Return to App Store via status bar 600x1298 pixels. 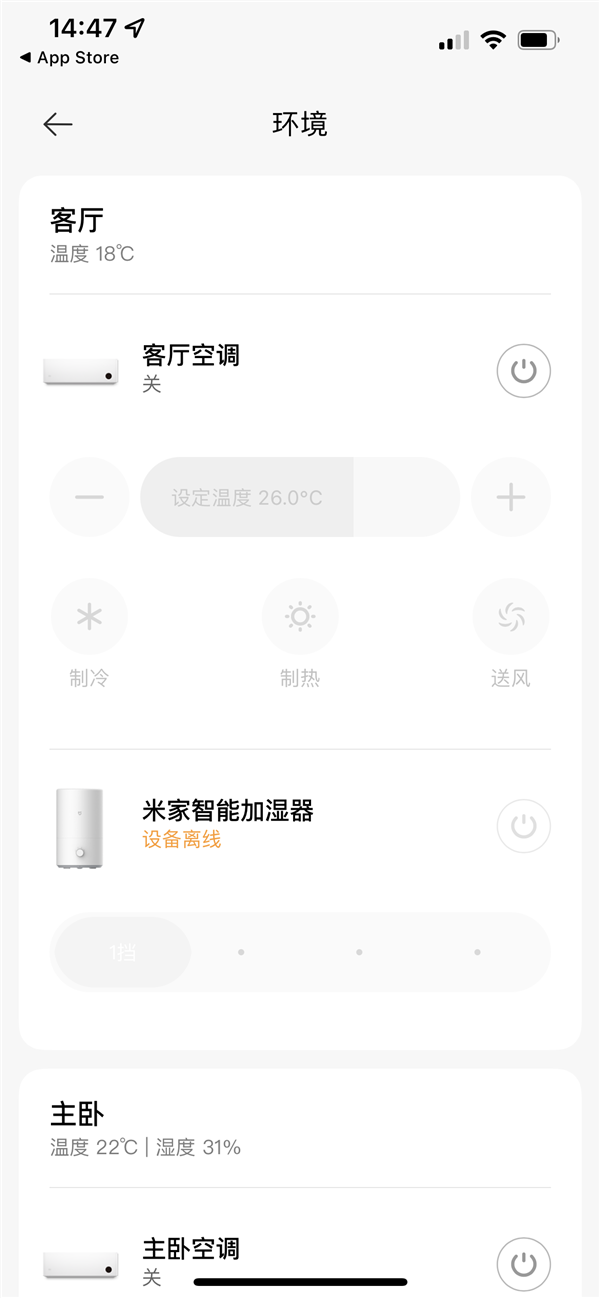point(69,58)
